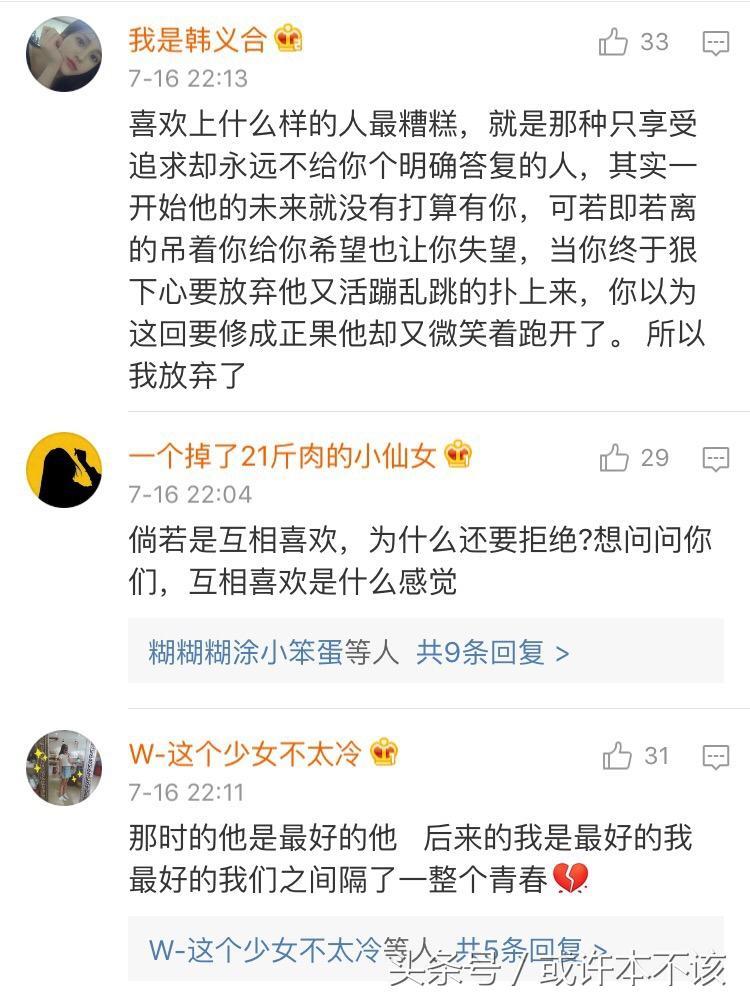Open username 我是韩义合
Image resolution: width=750 pixels, height=1001 pixels.
coord(198,39)
